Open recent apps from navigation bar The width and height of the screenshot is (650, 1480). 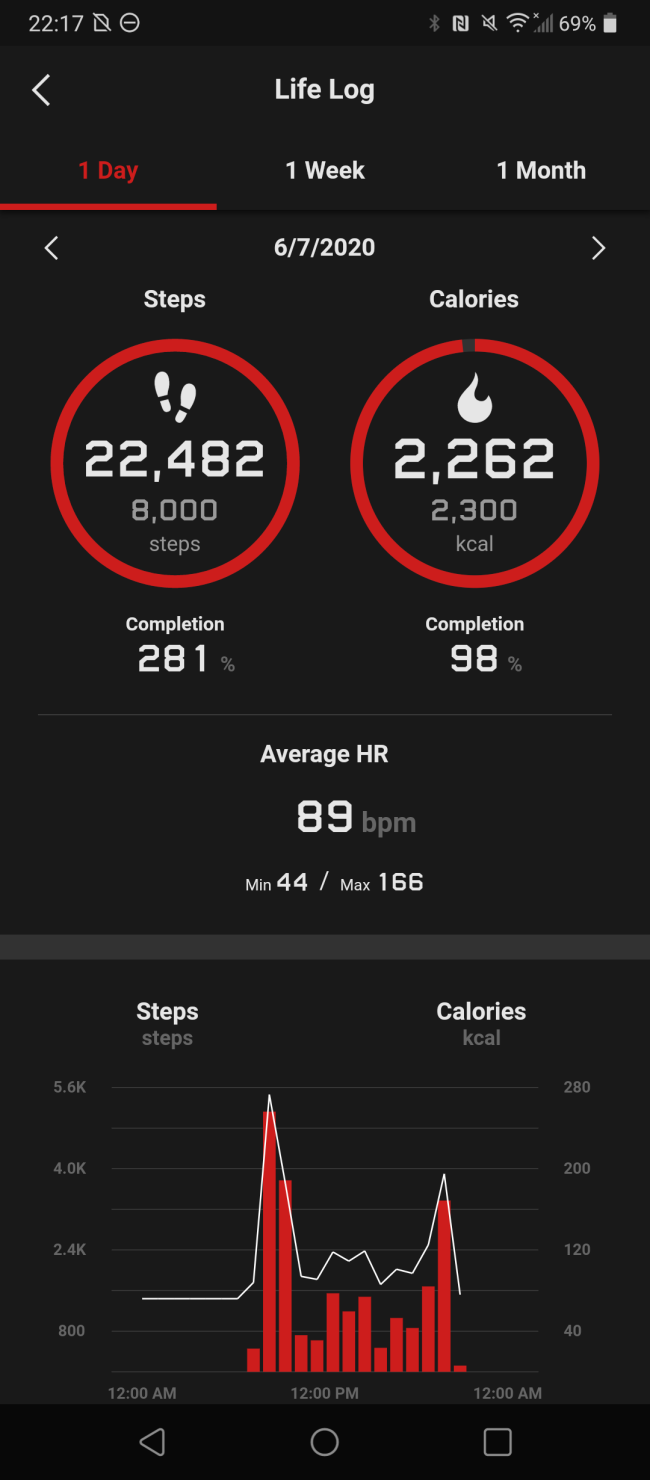(497, 1441)
